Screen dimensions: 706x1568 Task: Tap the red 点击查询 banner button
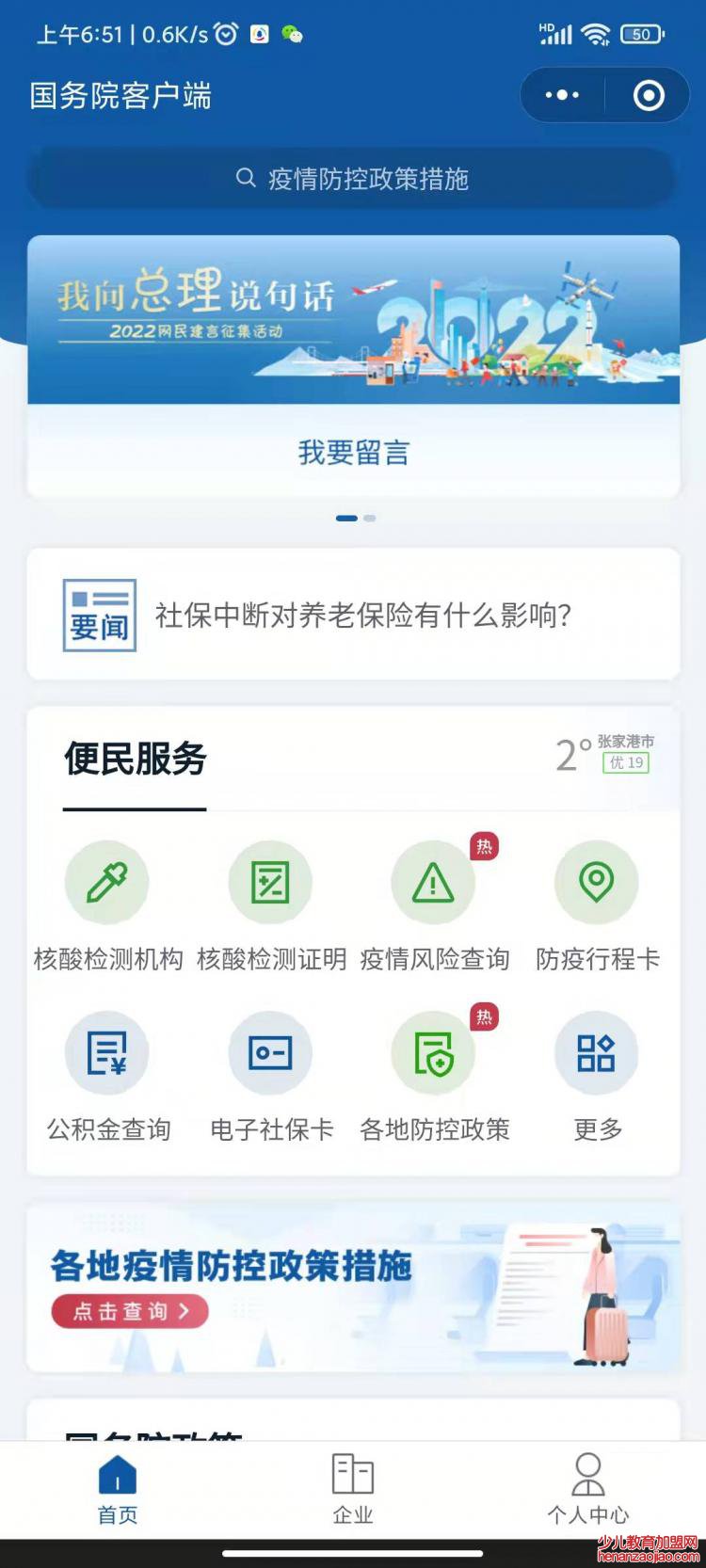[x=129, y=1310]
